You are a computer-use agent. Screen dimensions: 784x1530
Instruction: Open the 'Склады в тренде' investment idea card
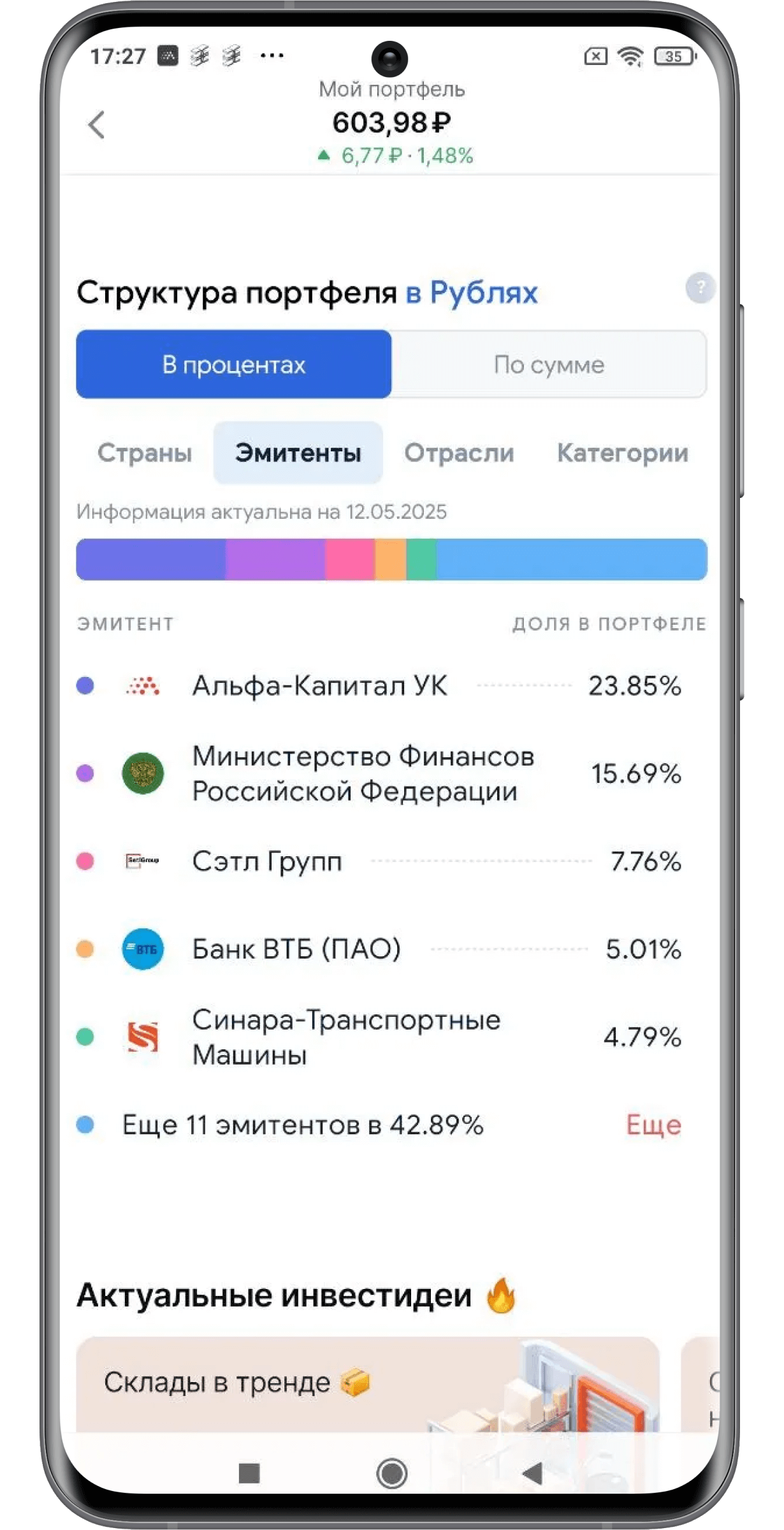click(368, 1383)
